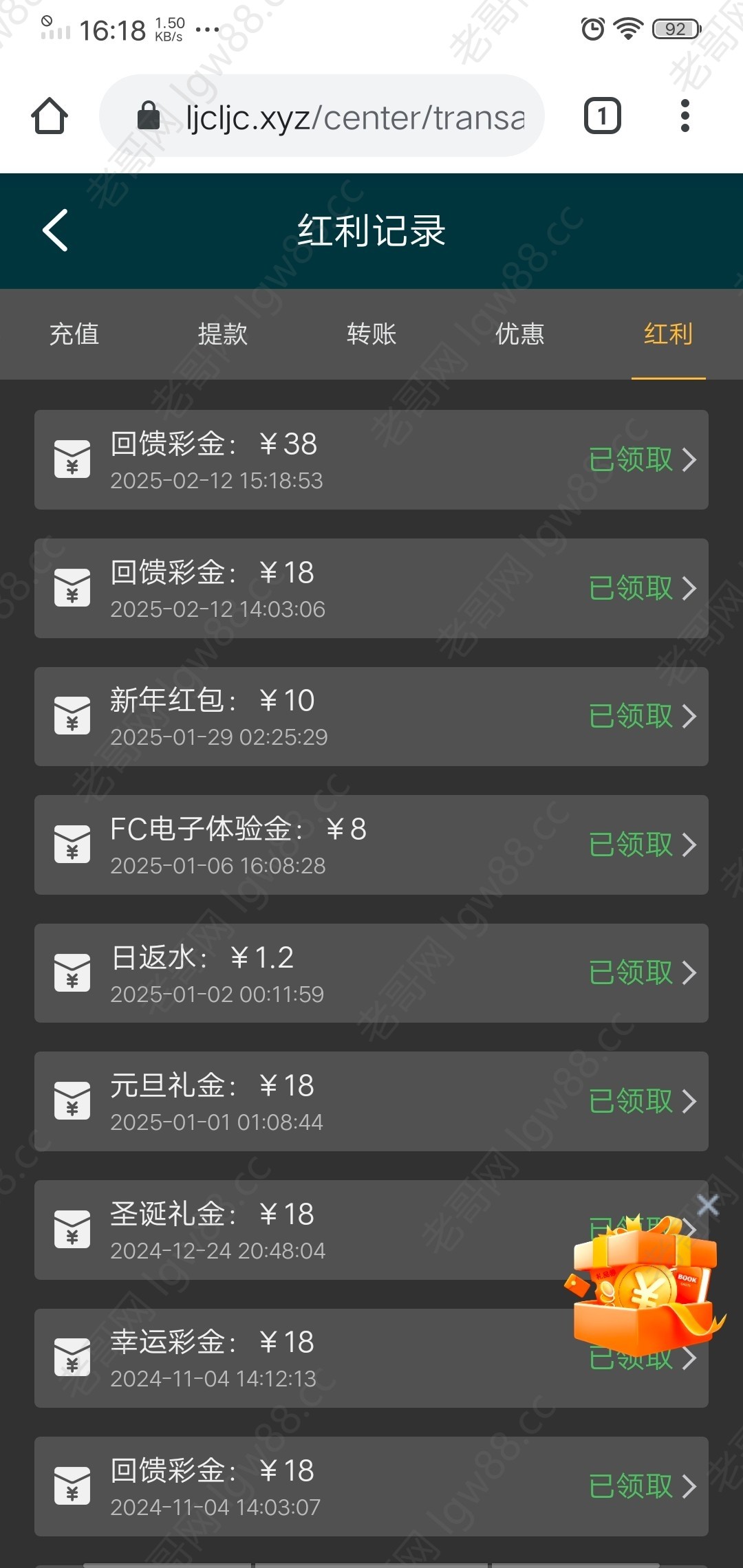Switch to the 转账 tab
743x1568 pixels.
371,334
